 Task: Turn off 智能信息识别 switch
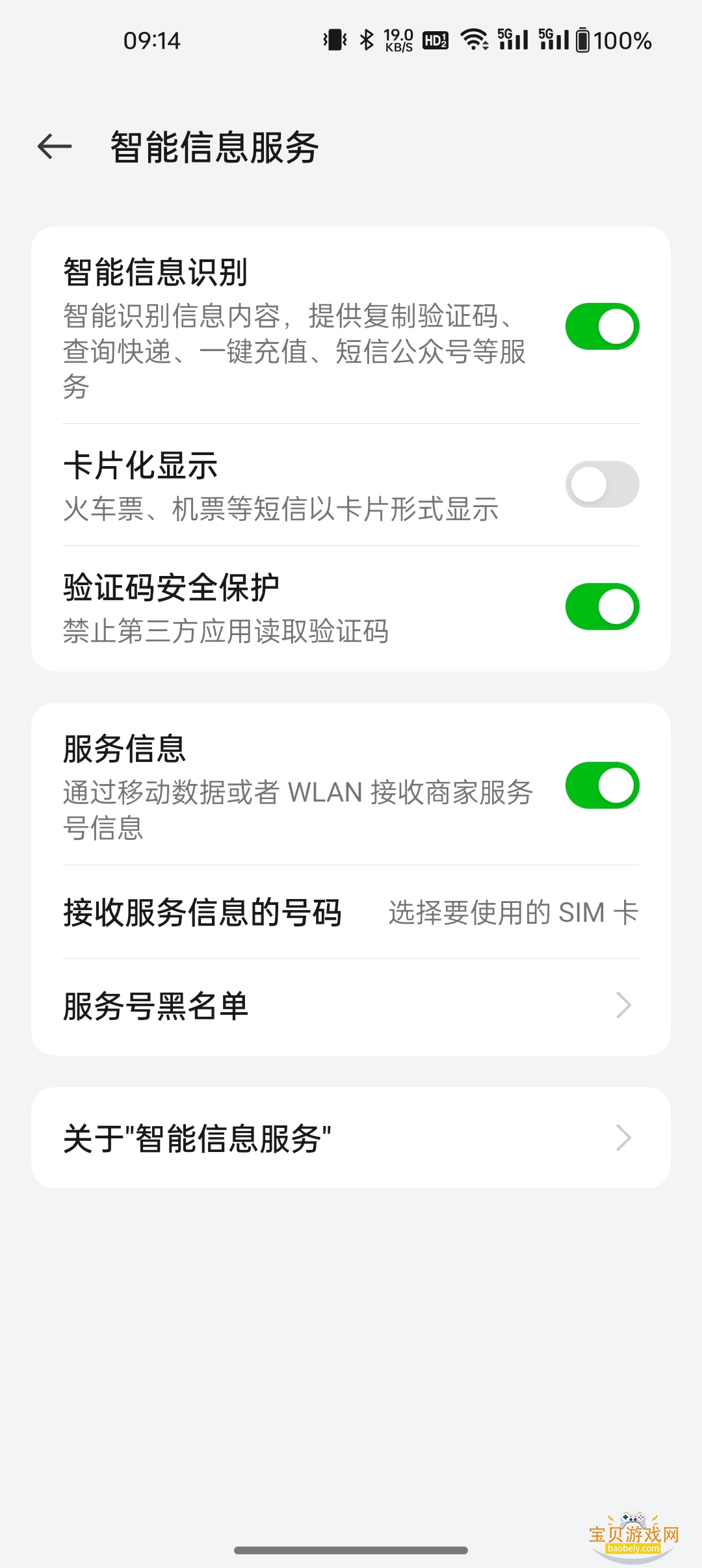click(602, 326)
